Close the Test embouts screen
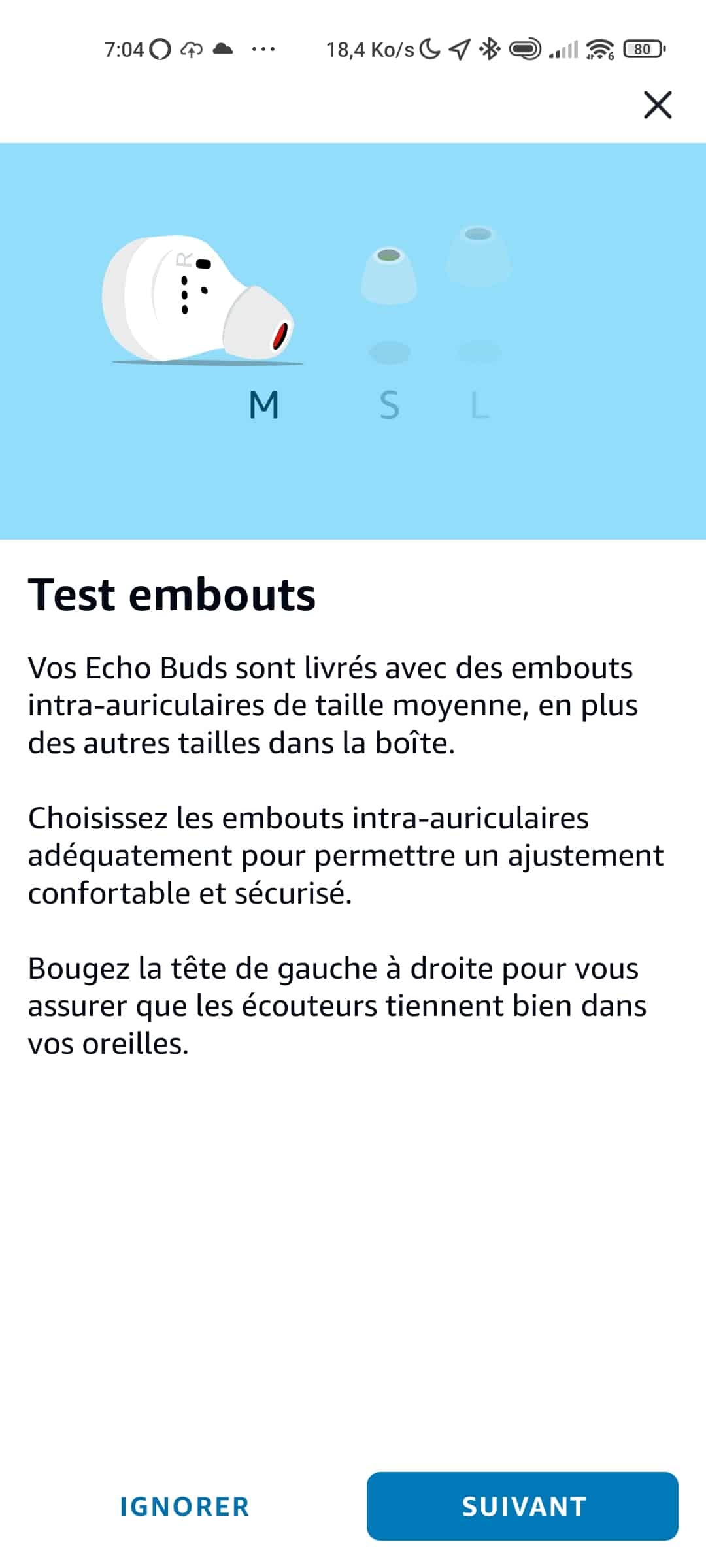Screen dimensions: 706x1568 pyautogui.click(x=658, y=105)
